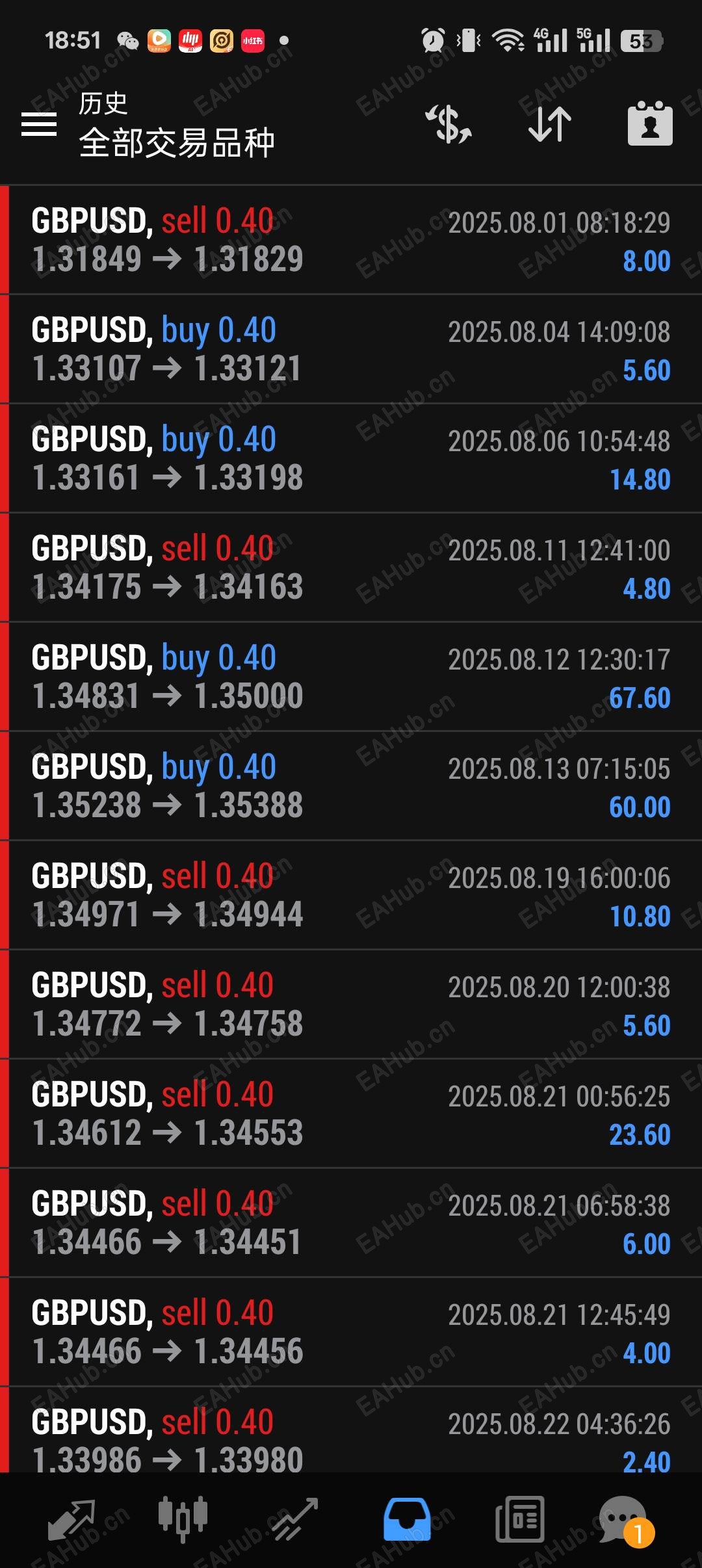Expand the GBPUSD sell trade from 2025.08.20
Image resolution: width=702 pixels, height=1568 pixels.
351,1005
